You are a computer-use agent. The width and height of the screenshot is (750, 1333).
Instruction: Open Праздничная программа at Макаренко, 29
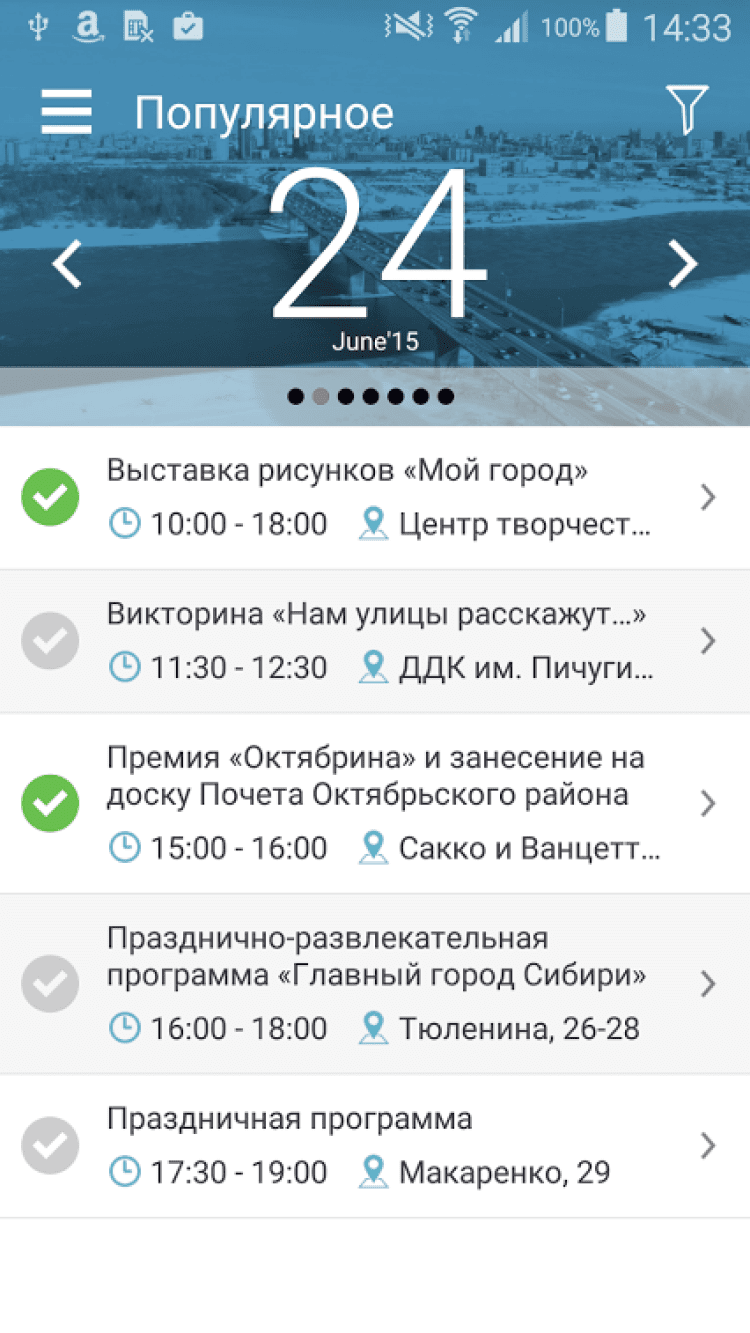coord(380,1146)
